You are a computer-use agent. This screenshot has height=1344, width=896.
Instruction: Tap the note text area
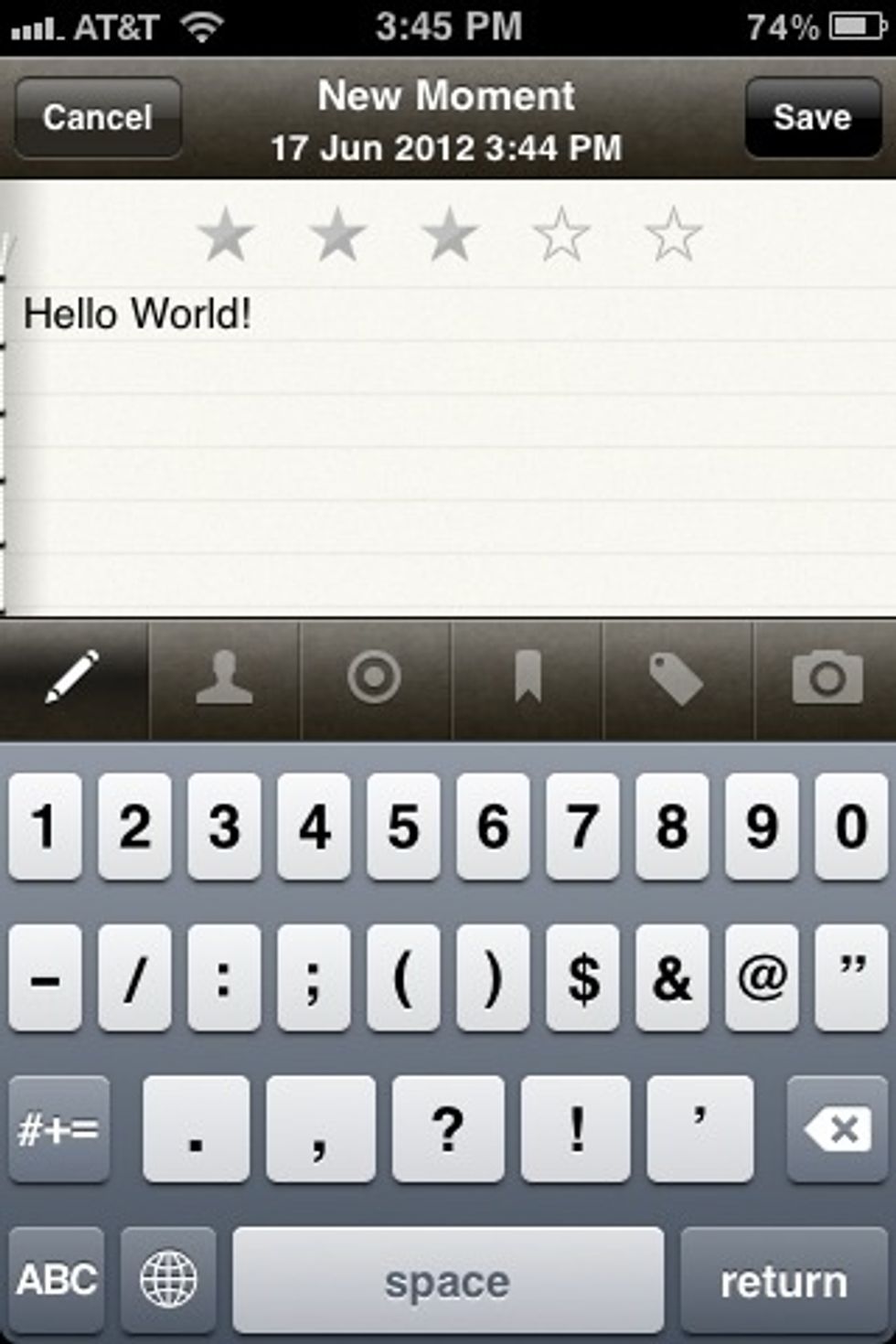click(448, 439)
